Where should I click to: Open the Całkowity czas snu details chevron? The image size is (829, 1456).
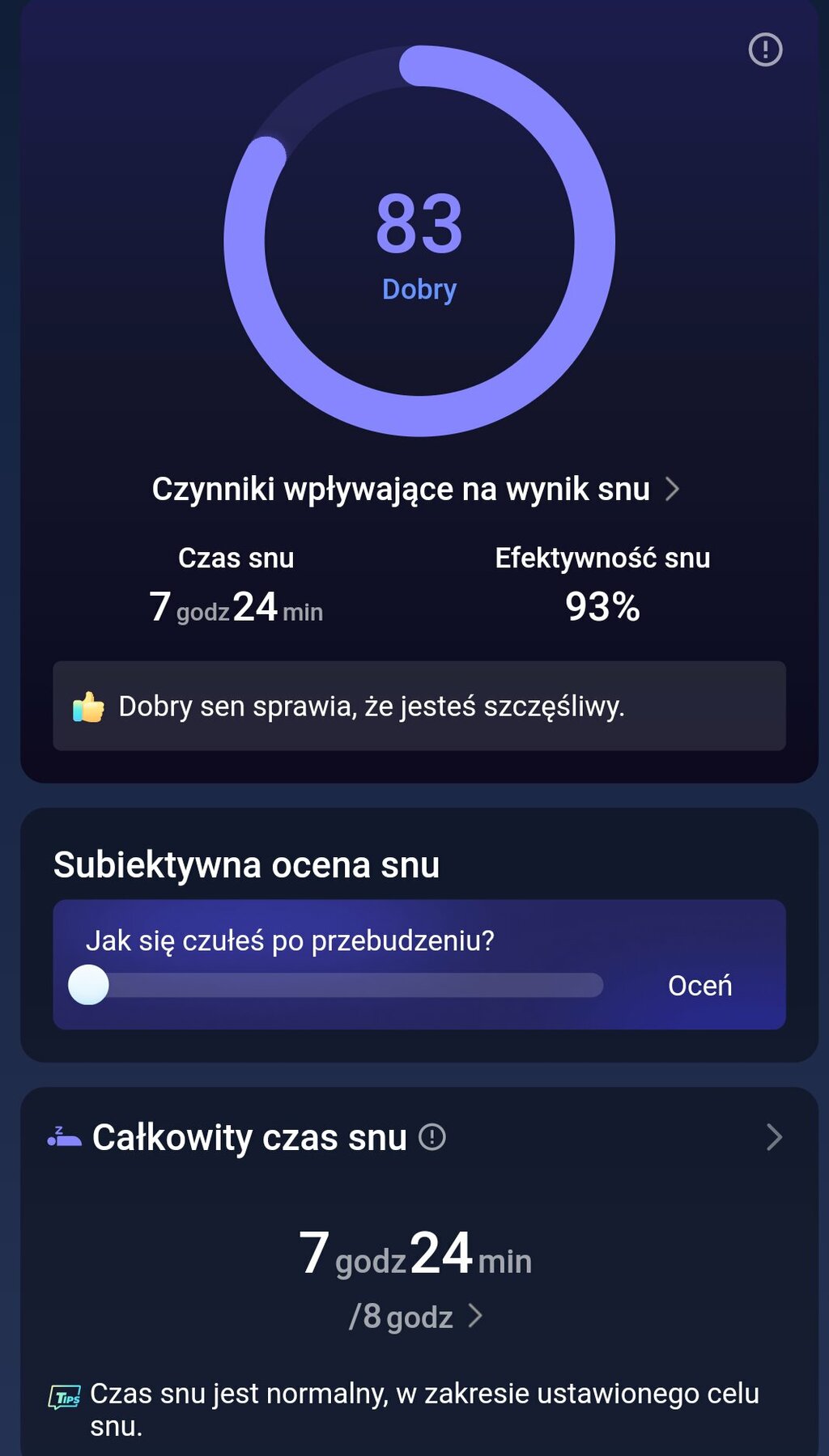(x=774, y=1137)
